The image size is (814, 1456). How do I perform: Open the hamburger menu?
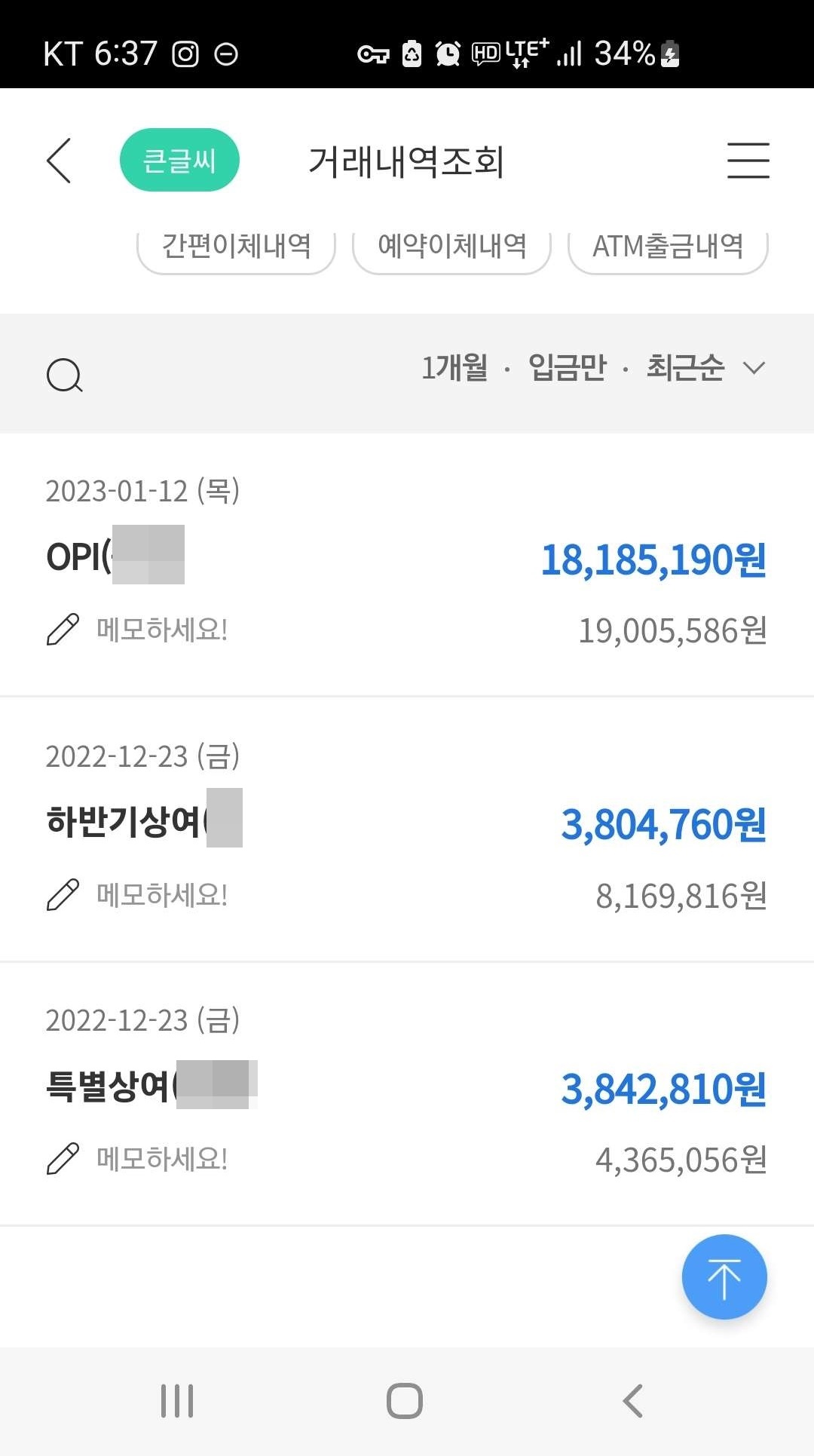point(748,161)
